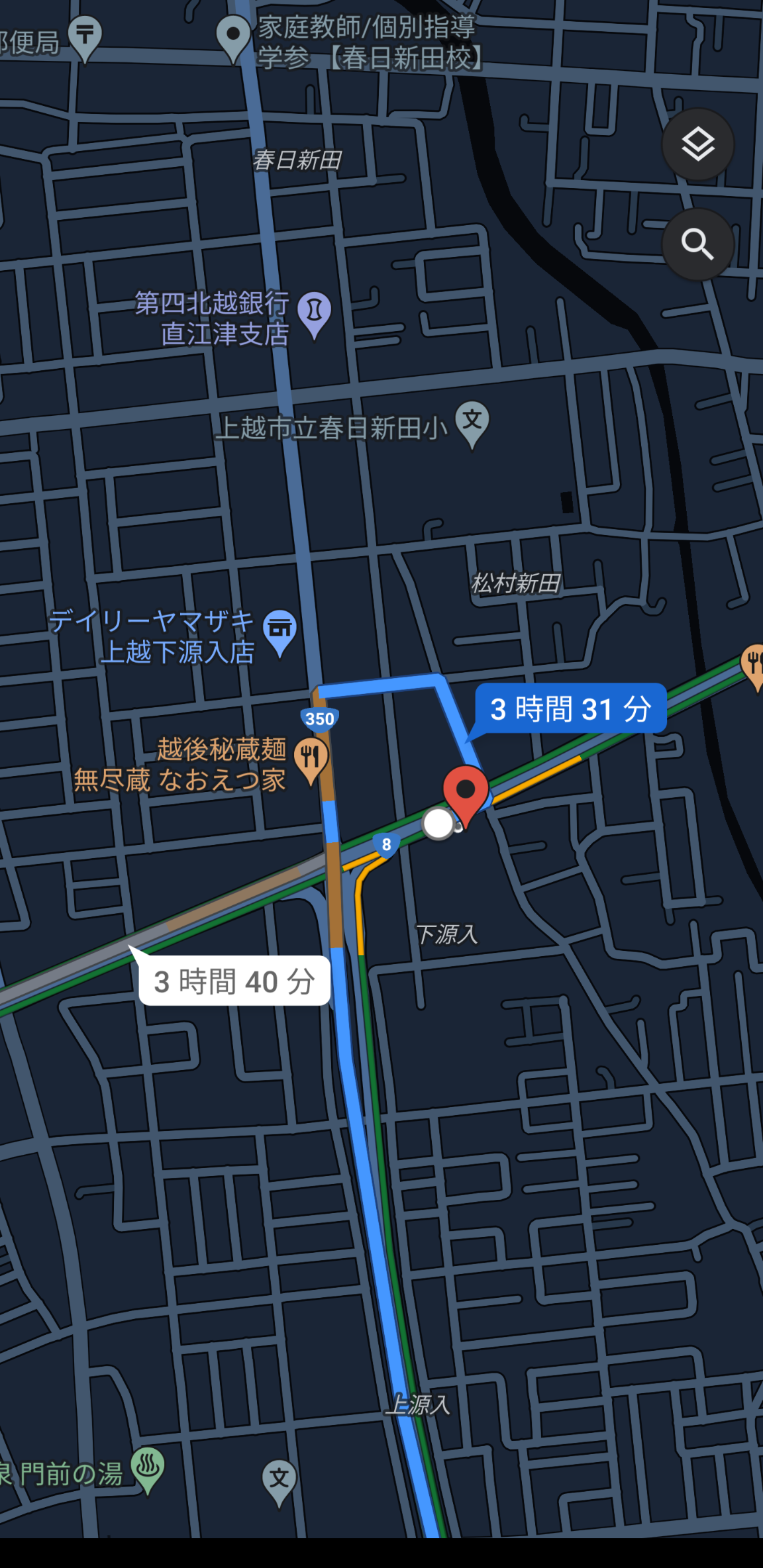The width and height of the screenshot is (763, 1568).
Task: Open デイリーヤマザキ 上越下源入店 store marker
Action: click(280, 629)
